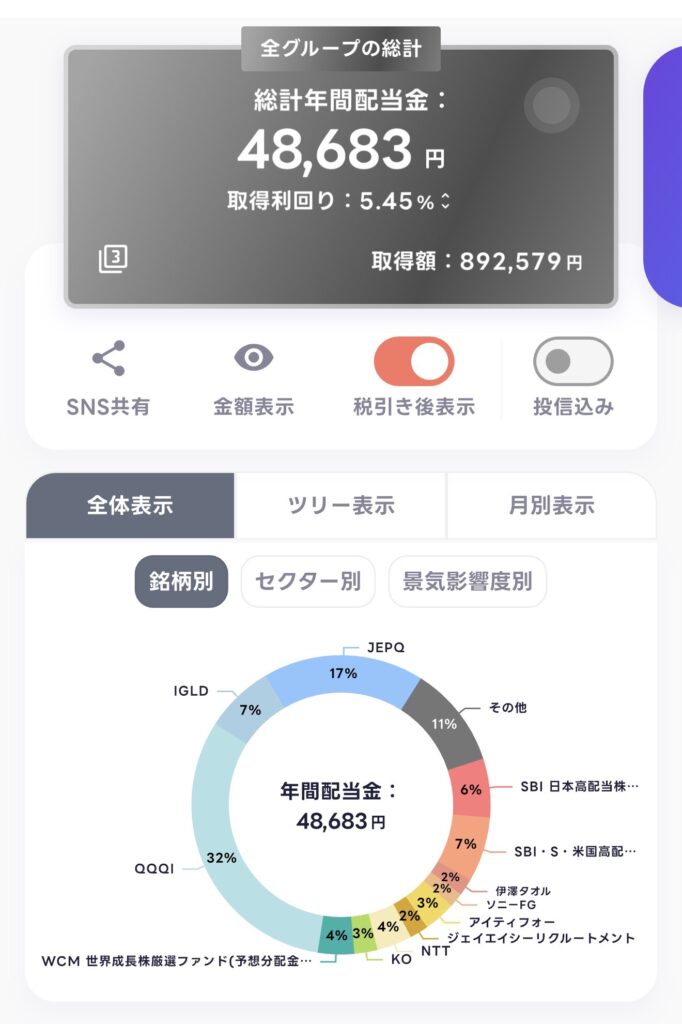Filter chart by 景気影響度別
Viewport: 682px width, 1024px height.
coord(467,581)
